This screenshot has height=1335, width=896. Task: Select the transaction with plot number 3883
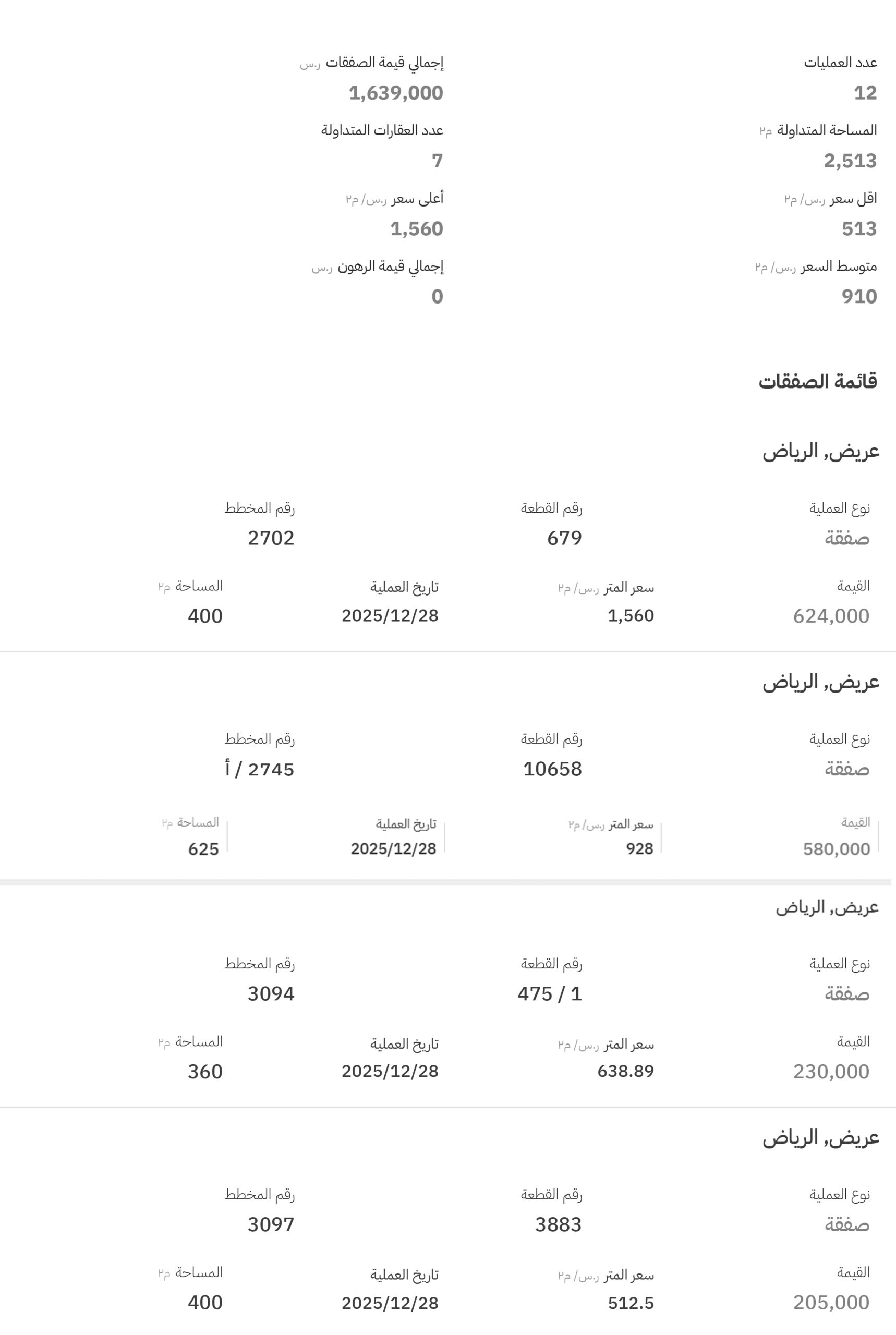pos(558,1225)
